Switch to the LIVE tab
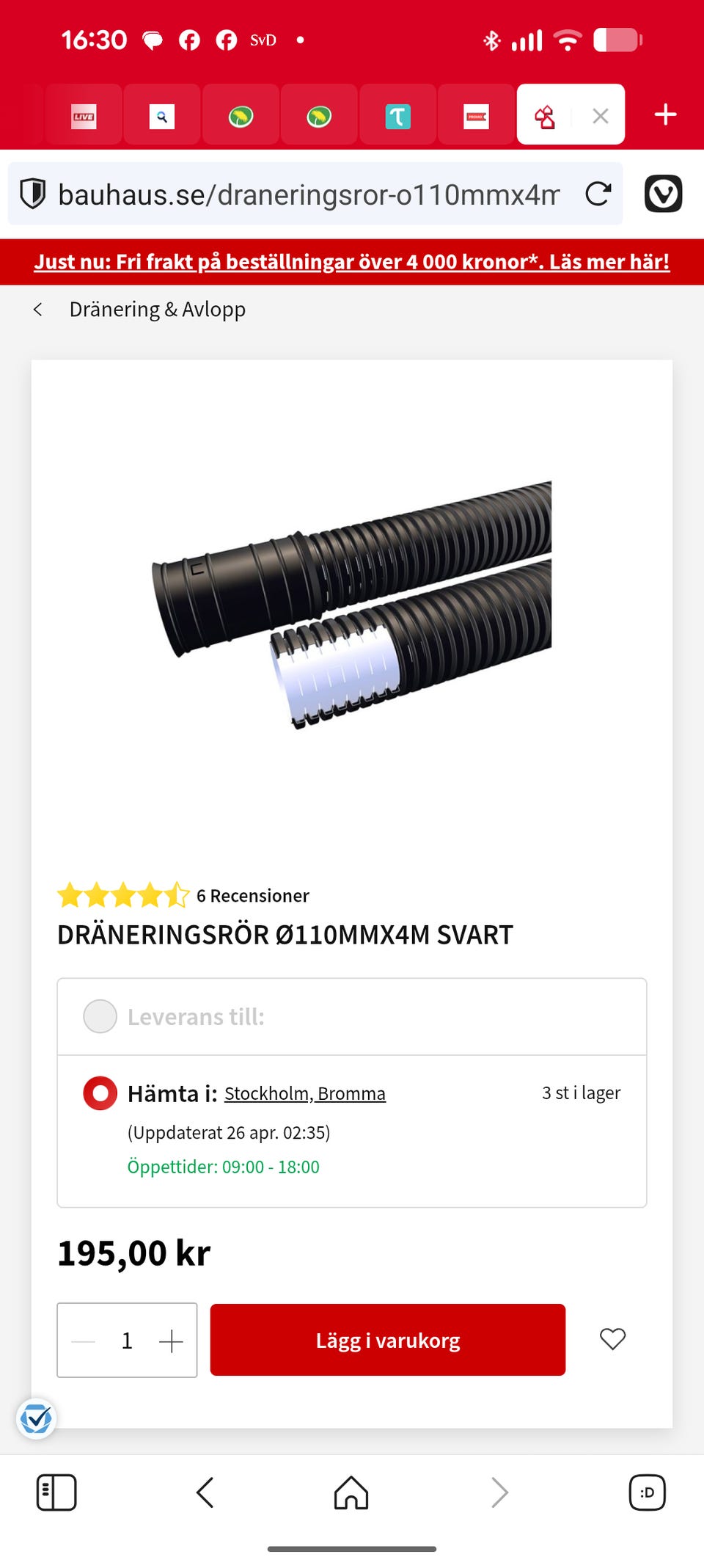 83,114
